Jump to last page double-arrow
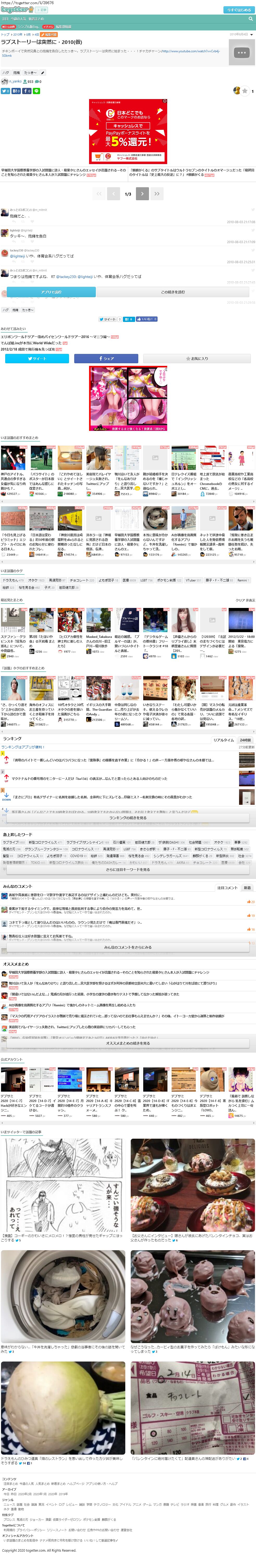This screenshot has height=1568, width=256. [157, 193]
